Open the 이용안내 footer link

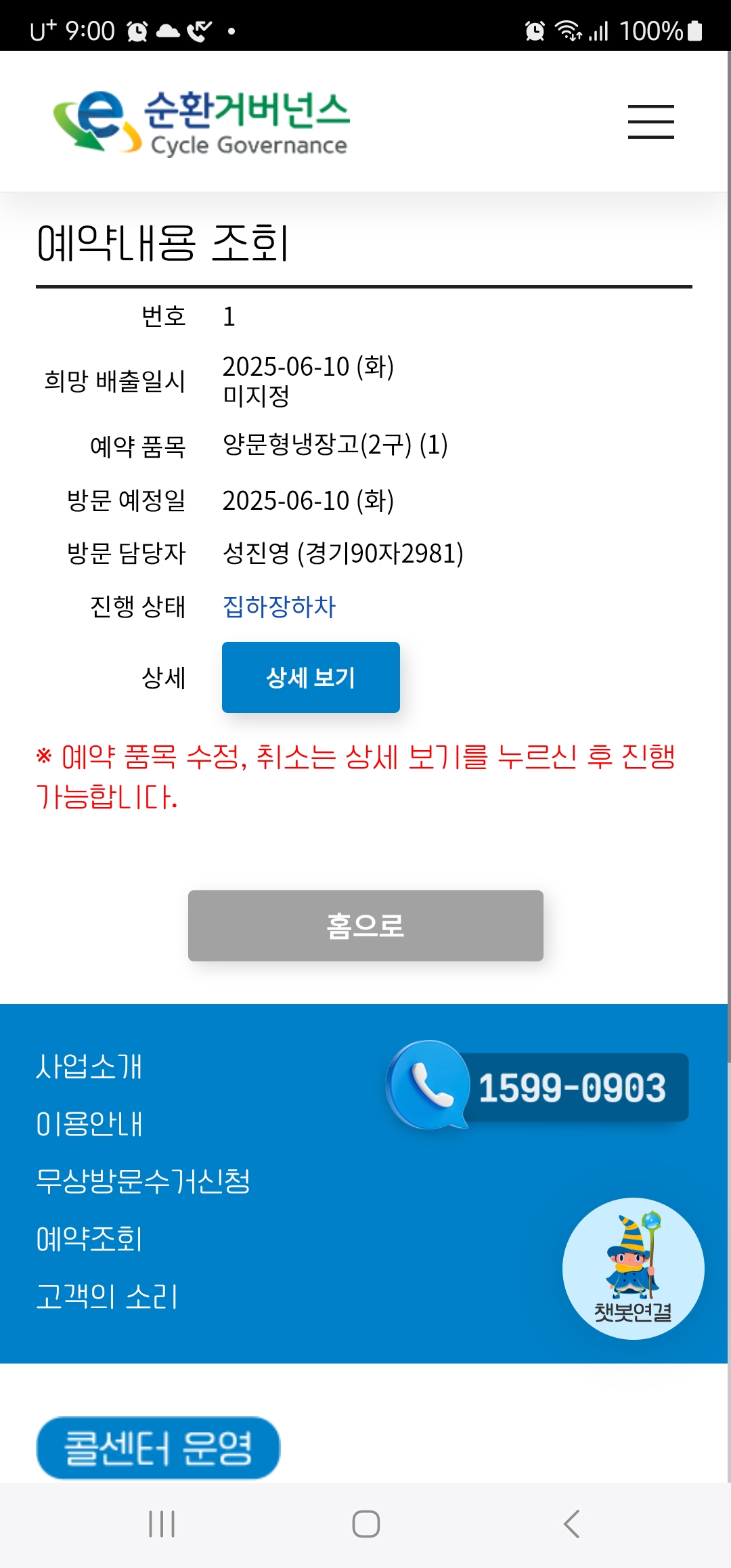(x=89, y=1125)
